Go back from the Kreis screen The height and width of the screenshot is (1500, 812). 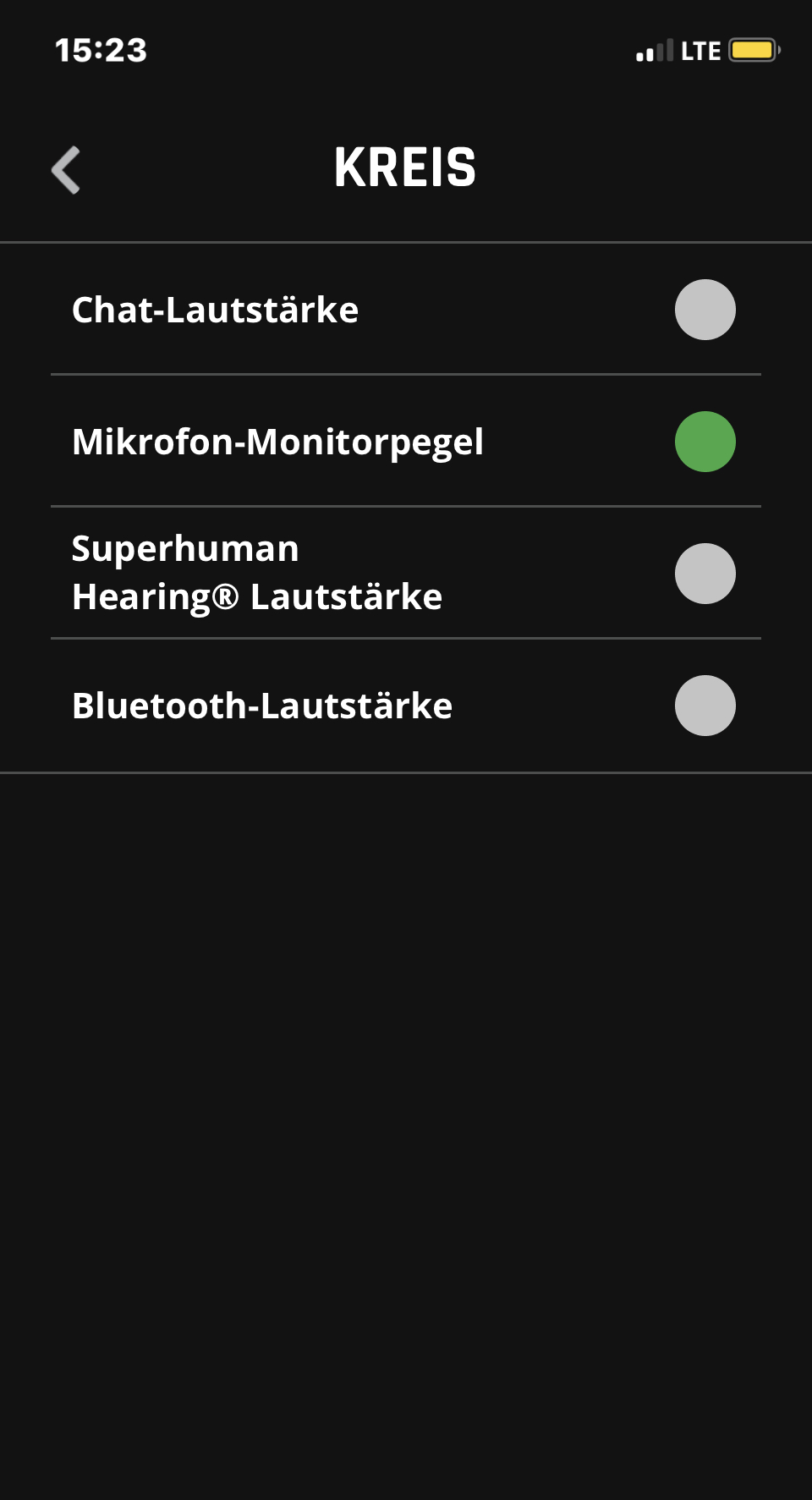coord(66,169)
